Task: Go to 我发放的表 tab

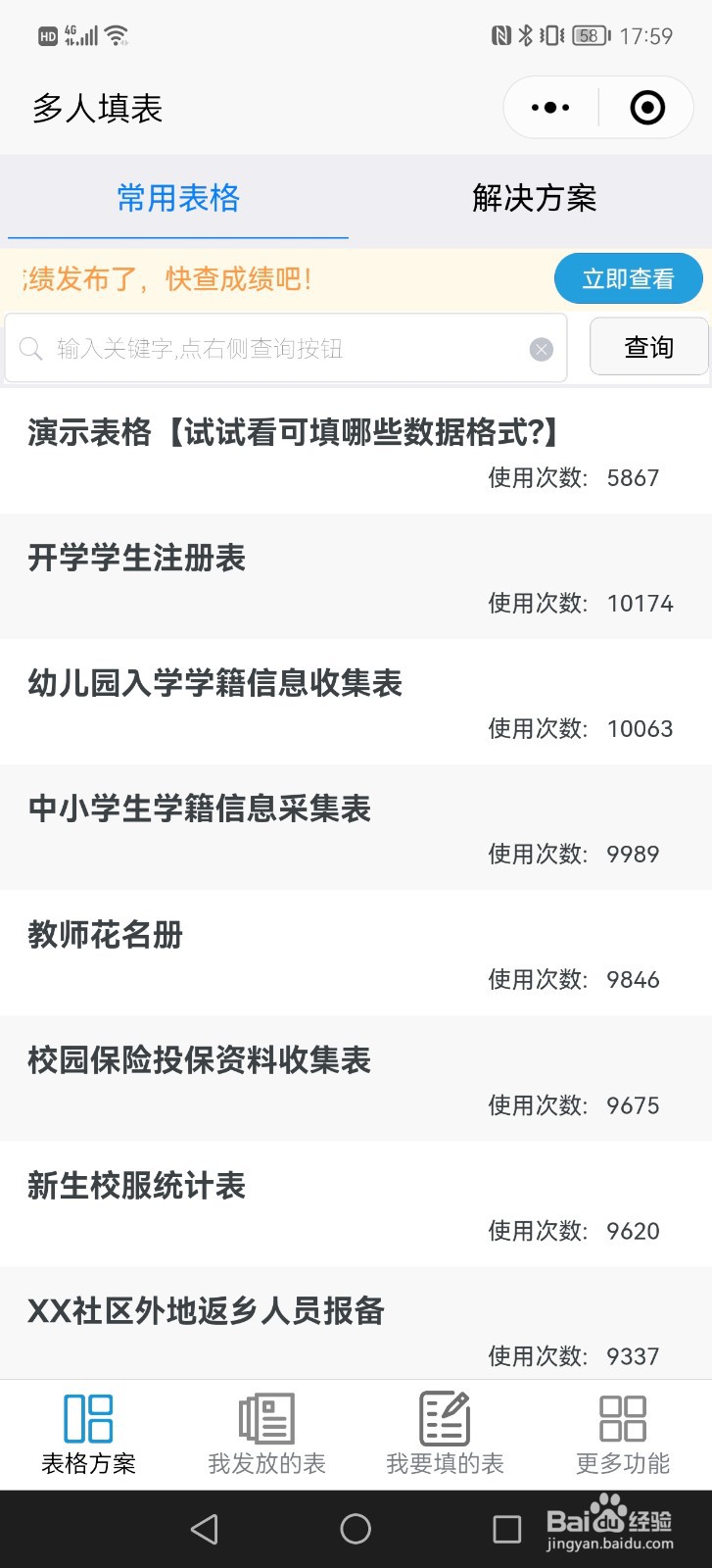Action: [x=266, y=1435]
